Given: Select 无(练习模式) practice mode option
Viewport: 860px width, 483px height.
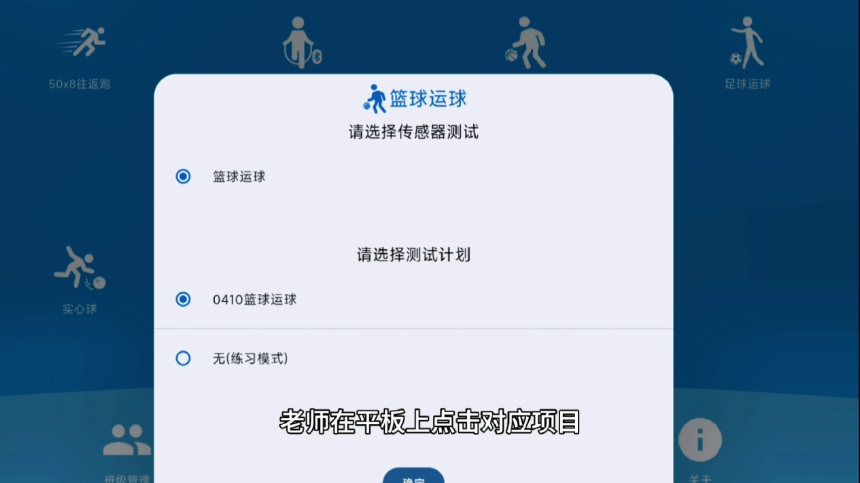Looking at the screenshot, I should [x=183, y=358].
